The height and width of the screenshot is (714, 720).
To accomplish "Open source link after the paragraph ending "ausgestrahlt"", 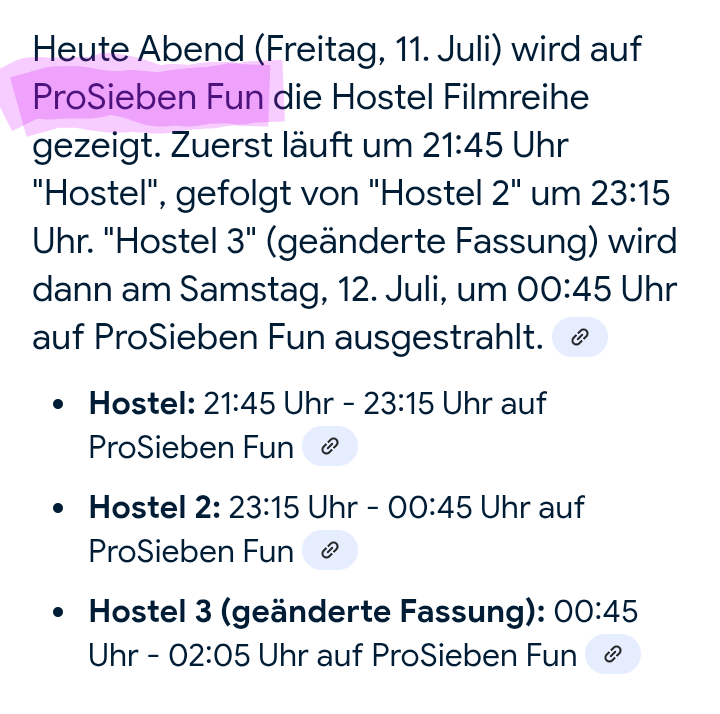I will tap(579, 338).
